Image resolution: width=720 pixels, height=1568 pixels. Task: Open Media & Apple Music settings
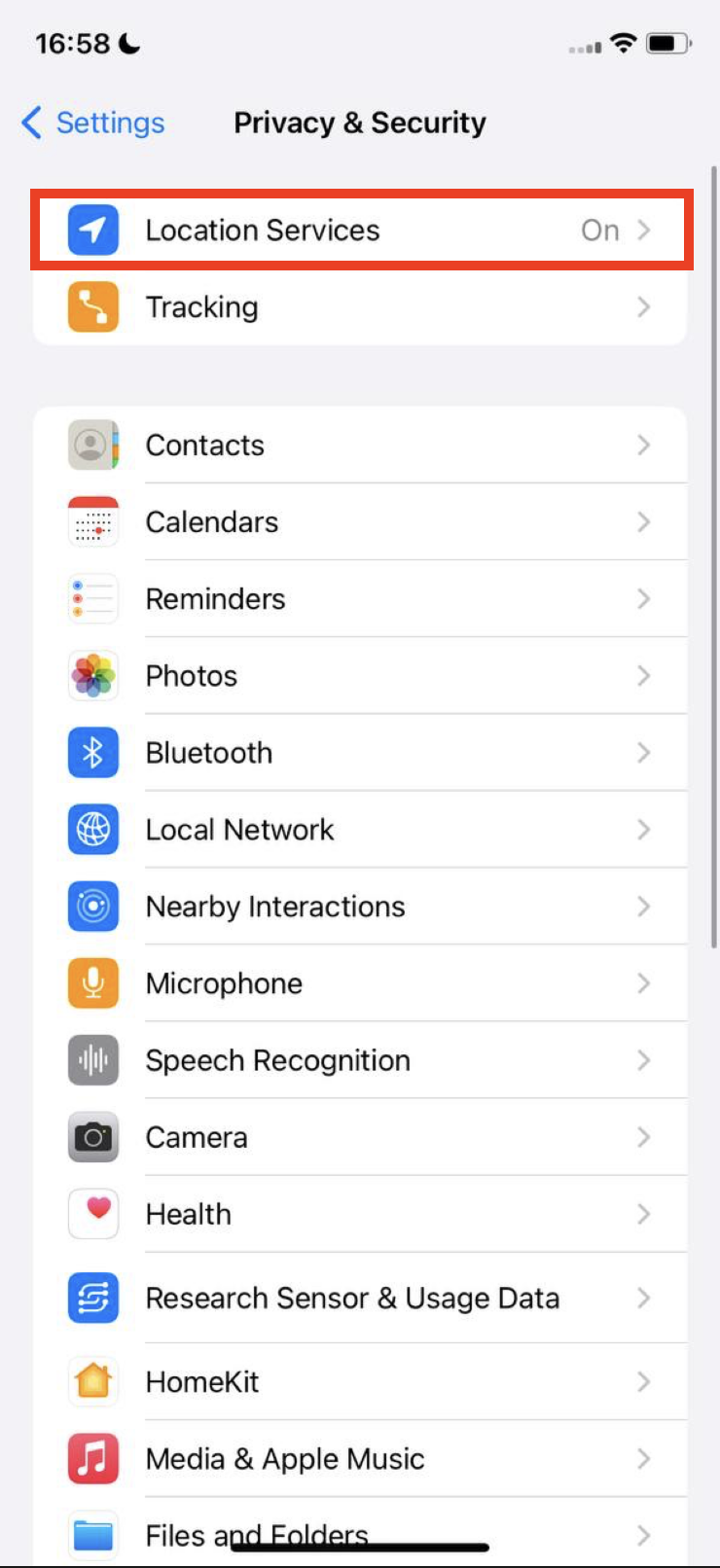[360, 1459]
